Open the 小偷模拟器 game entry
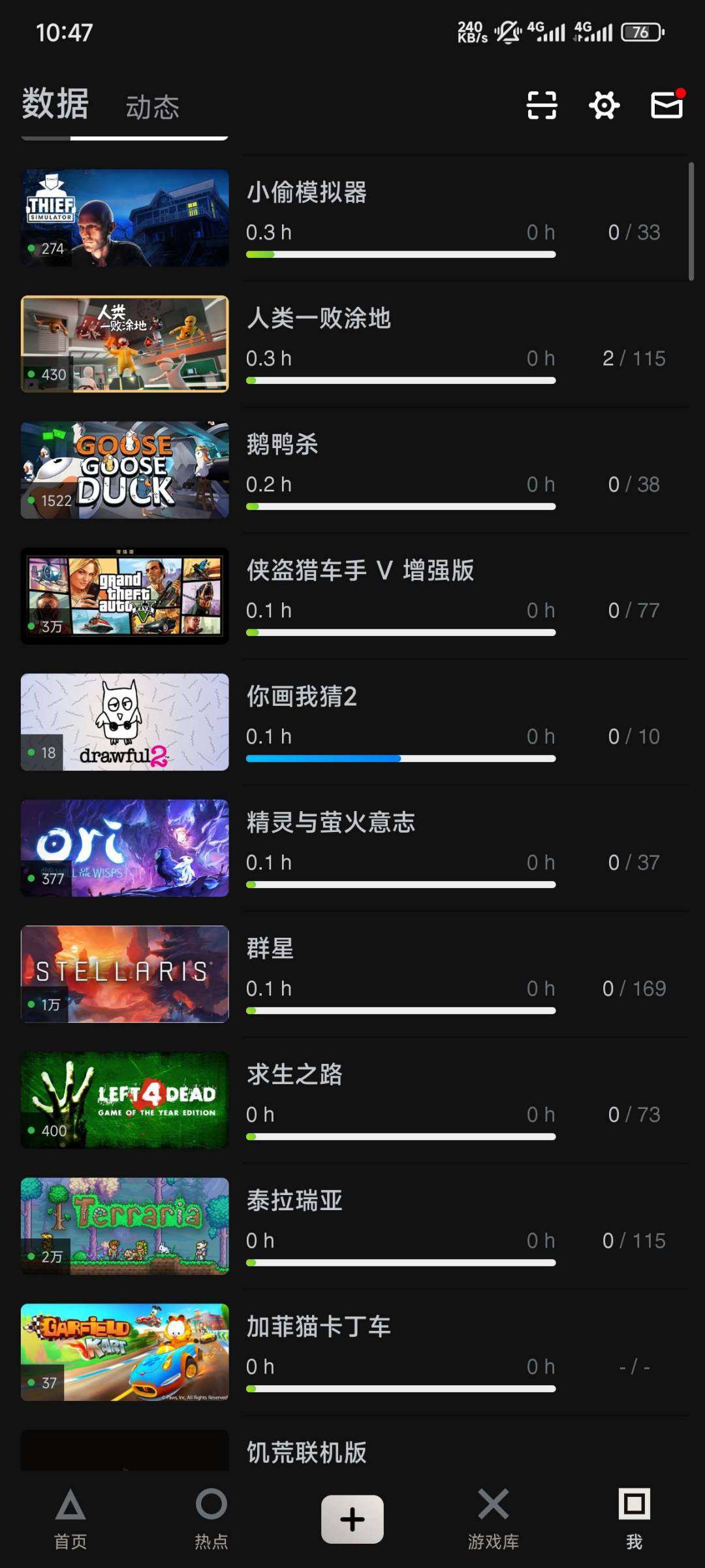 [x=307, y=193]
